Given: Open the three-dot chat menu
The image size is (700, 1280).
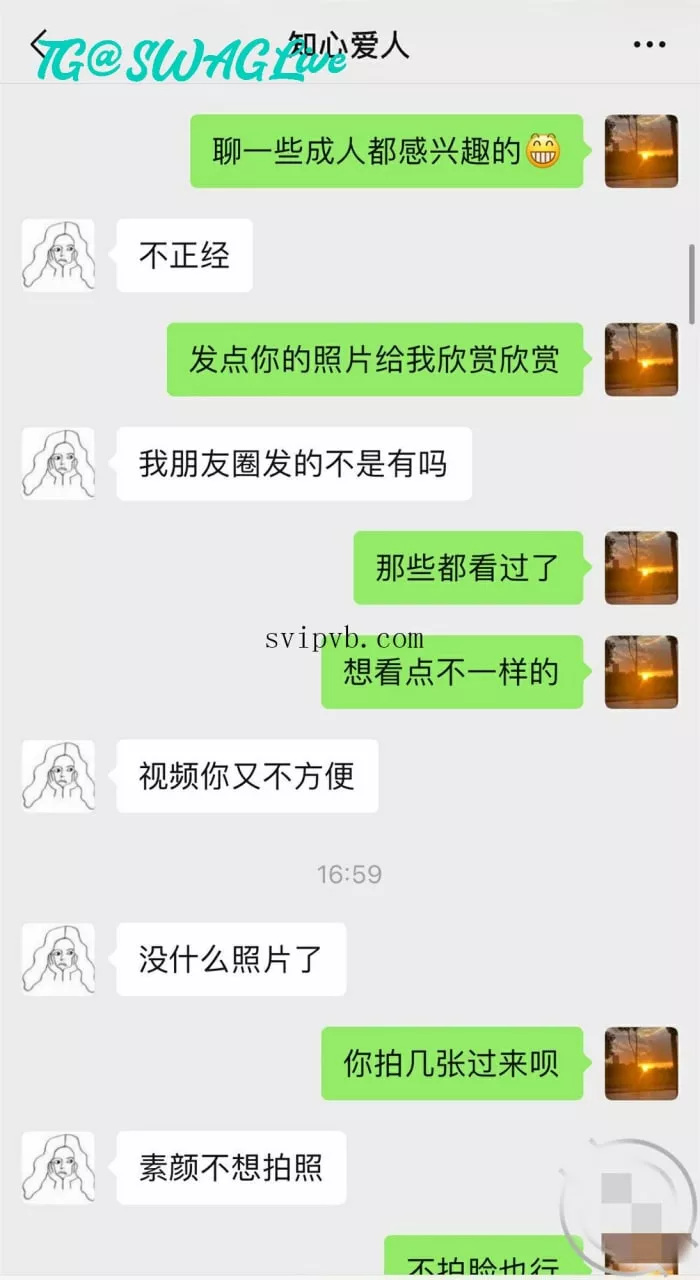Looking at the screenshot, I should pos(650,45).
